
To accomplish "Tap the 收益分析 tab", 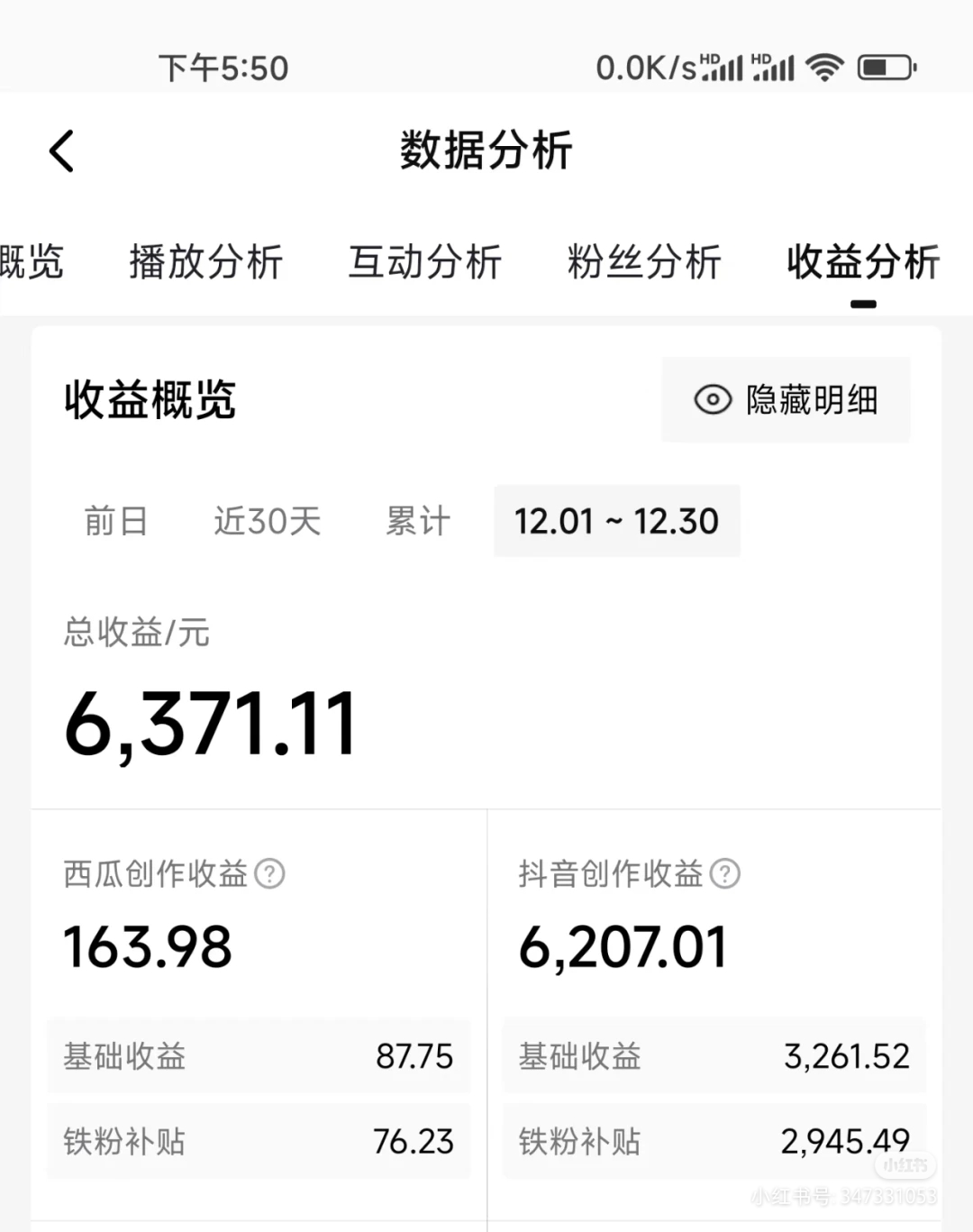I will (862, 262).
